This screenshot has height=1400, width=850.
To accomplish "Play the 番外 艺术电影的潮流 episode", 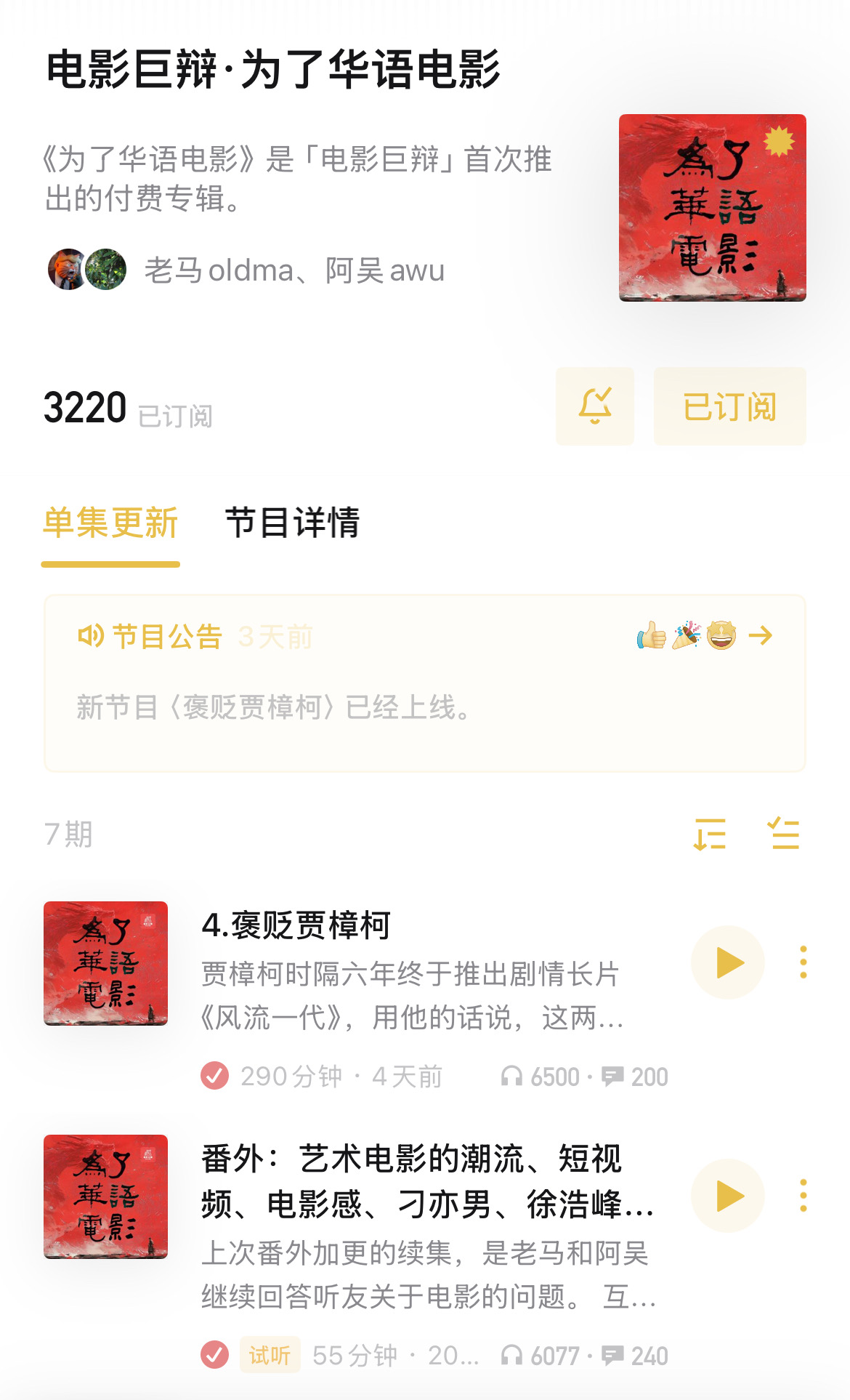I will pos(727,1196).
